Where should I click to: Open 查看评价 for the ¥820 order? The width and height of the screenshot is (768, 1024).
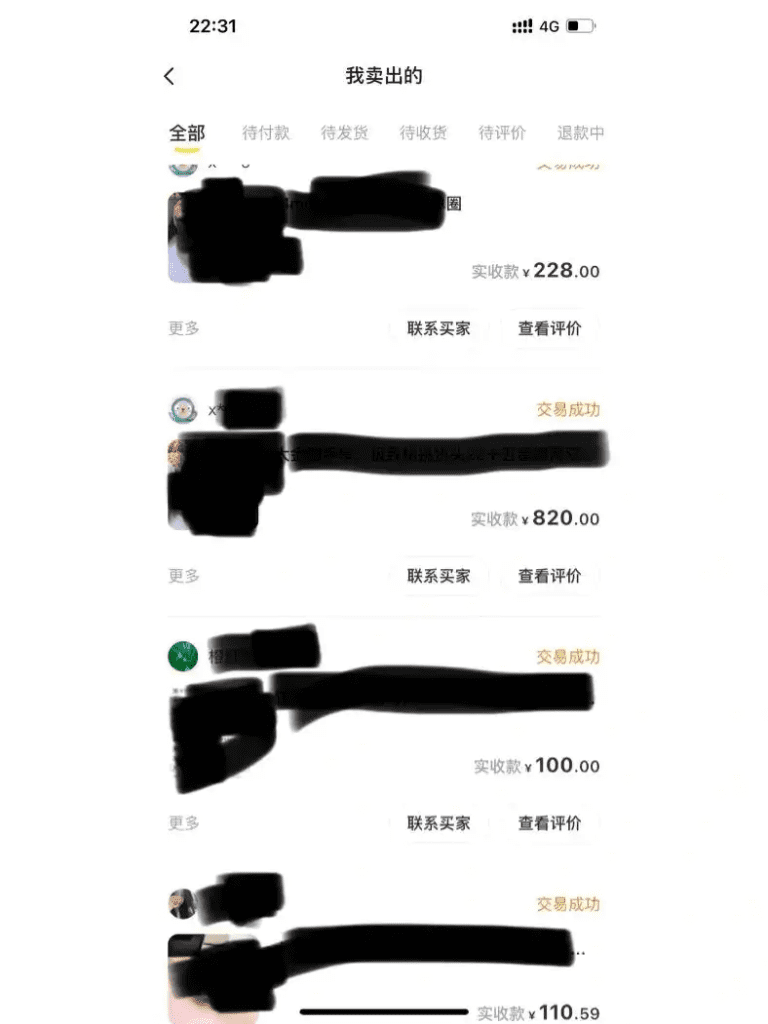pos(548,576)
